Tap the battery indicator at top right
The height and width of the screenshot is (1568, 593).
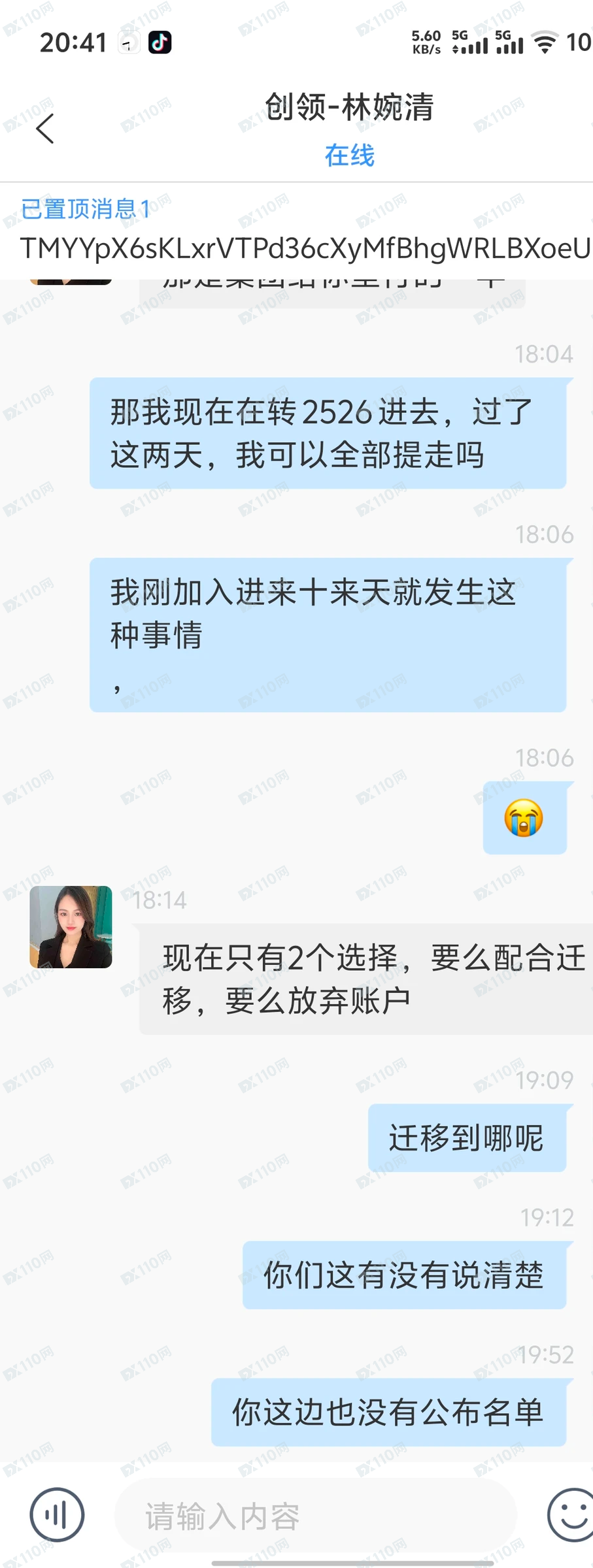[581, 42]
